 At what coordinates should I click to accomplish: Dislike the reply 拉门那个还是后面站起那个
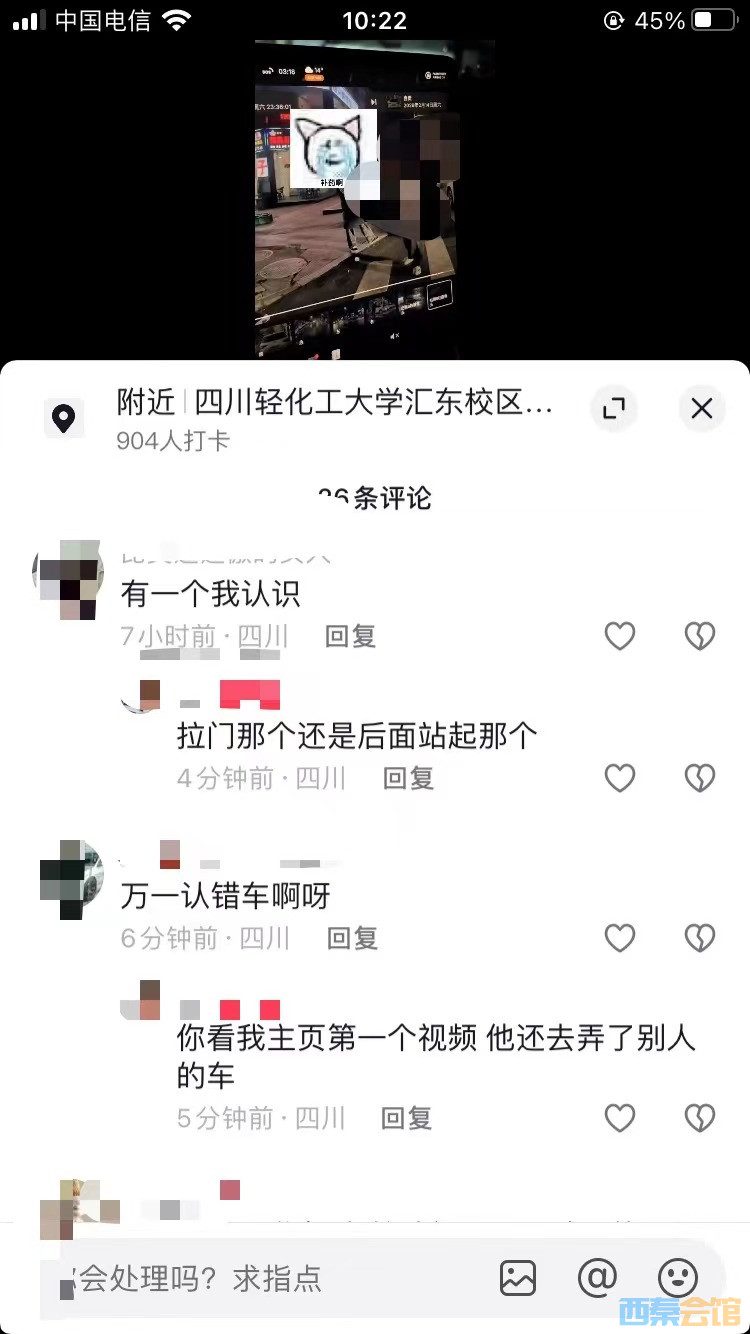(x=699, y=778)
